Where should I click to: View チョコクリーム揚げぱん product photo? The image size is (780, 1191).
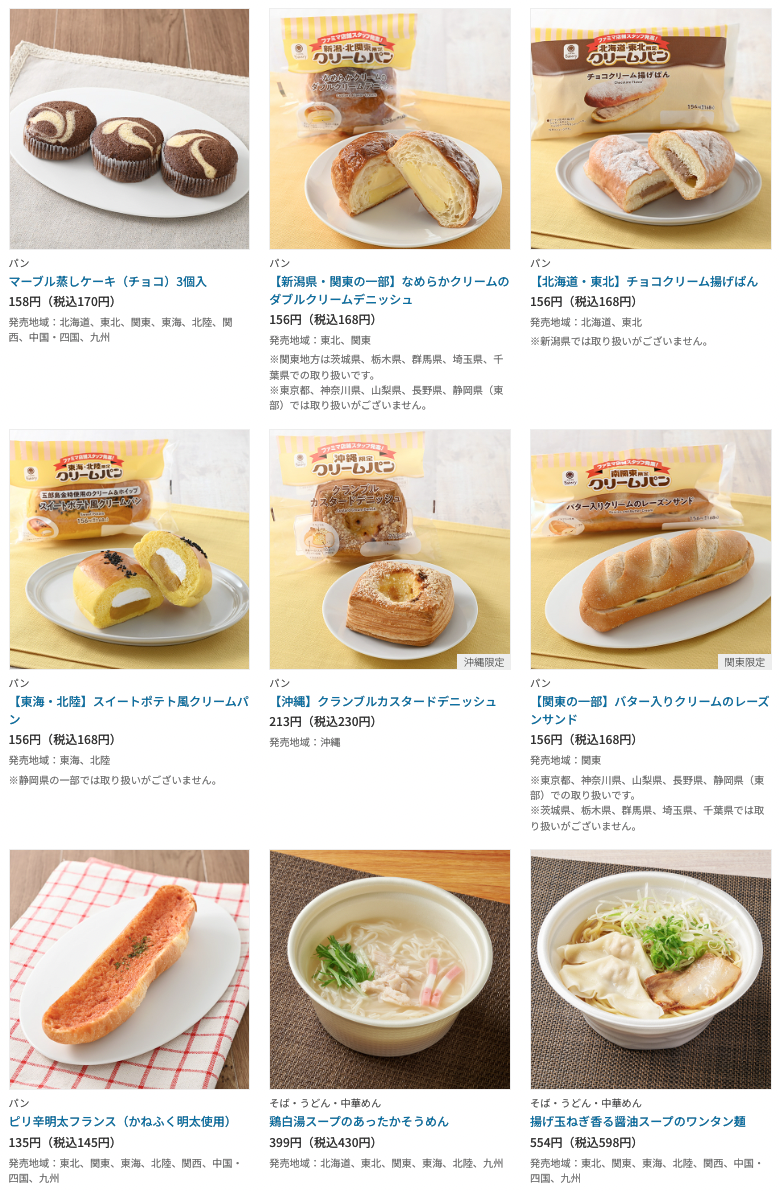click(650, 129)
